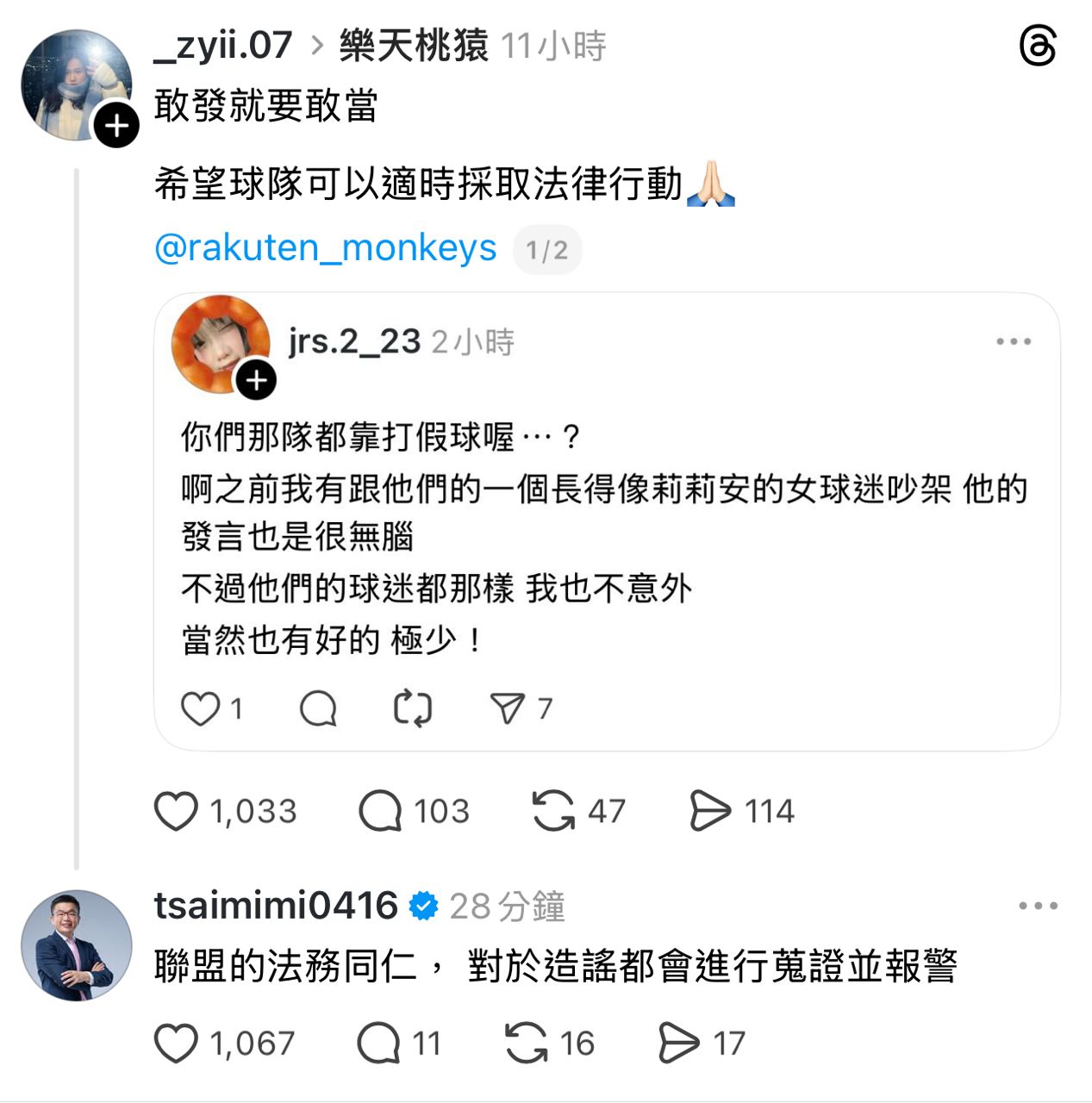Like tsaimimi0416's reply
Viewport: 1092px width, 1103px height.
coord(177,1044)
